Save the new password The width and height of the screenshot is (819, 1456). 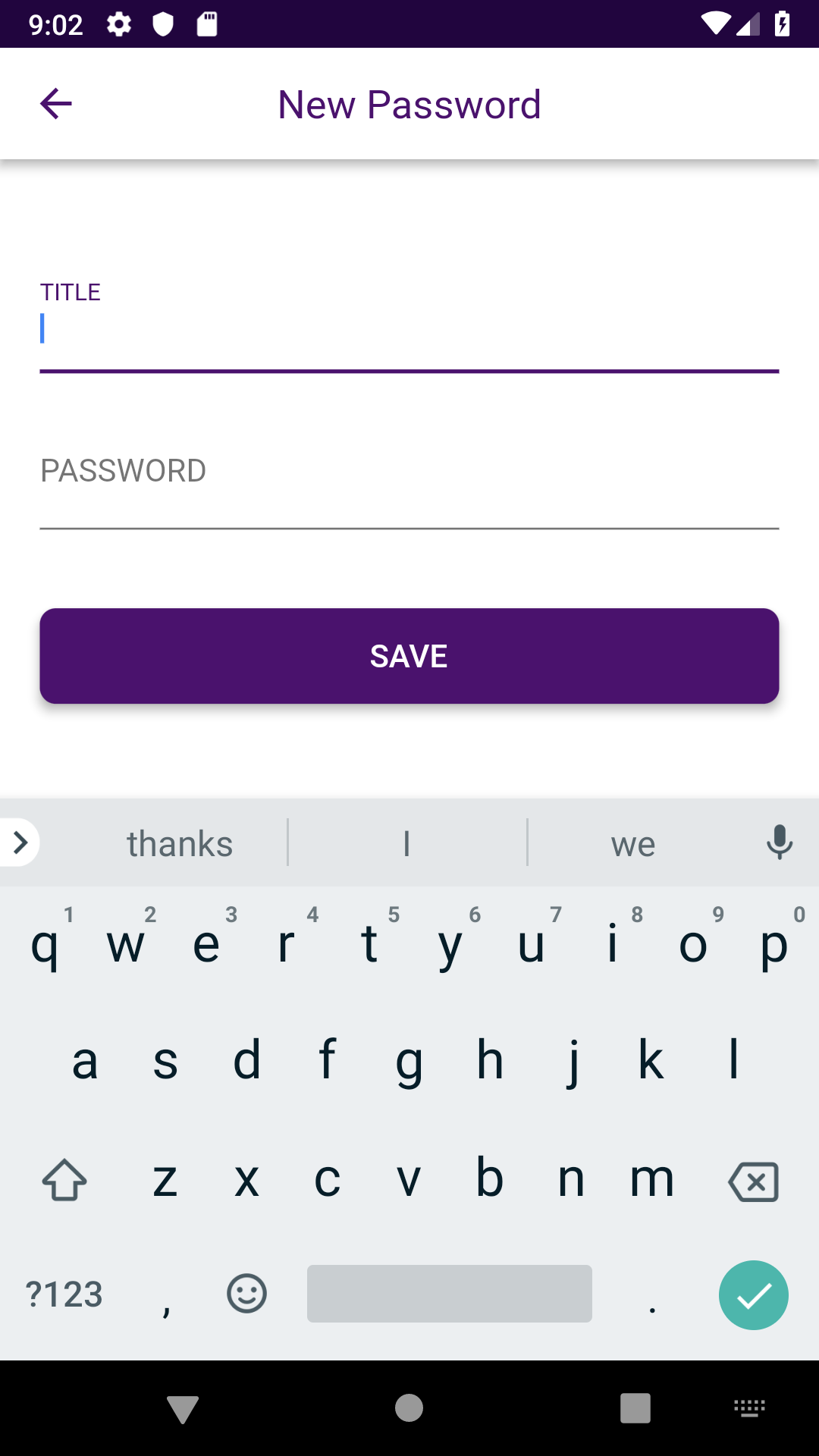coord(409,656)
